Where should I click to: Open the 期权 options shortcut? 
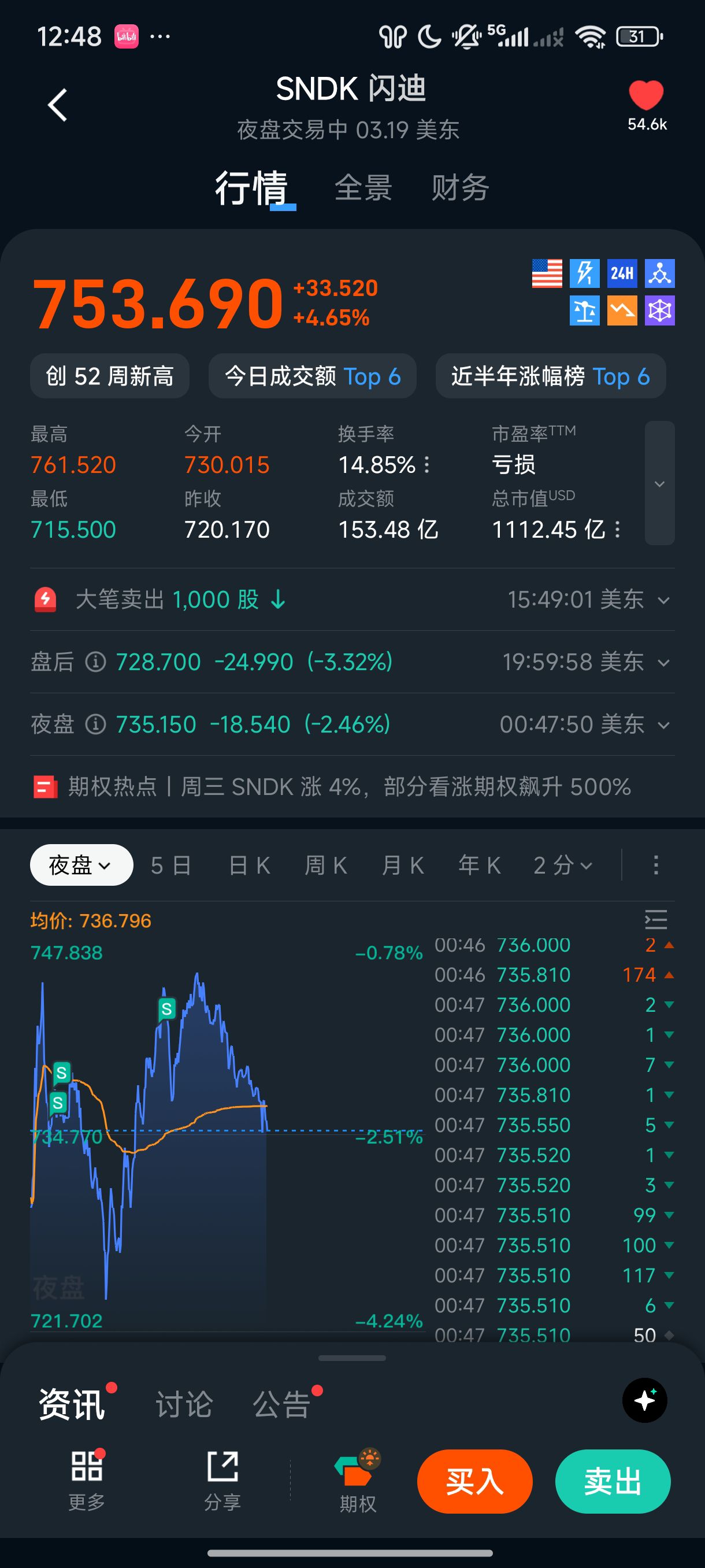[358, 1482]
